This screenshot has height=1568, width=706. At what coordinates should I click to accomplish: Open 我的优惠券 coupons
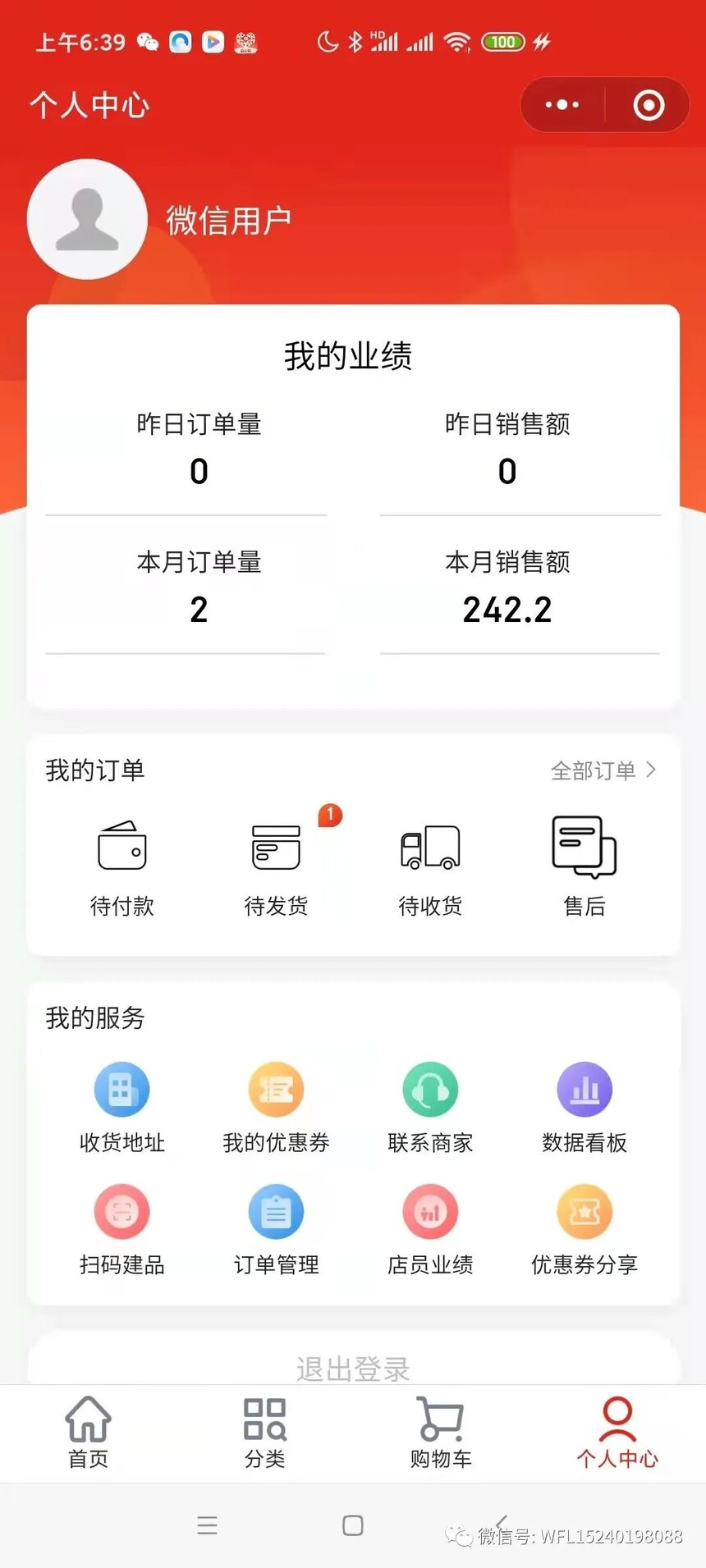[x=276, y=1108]
